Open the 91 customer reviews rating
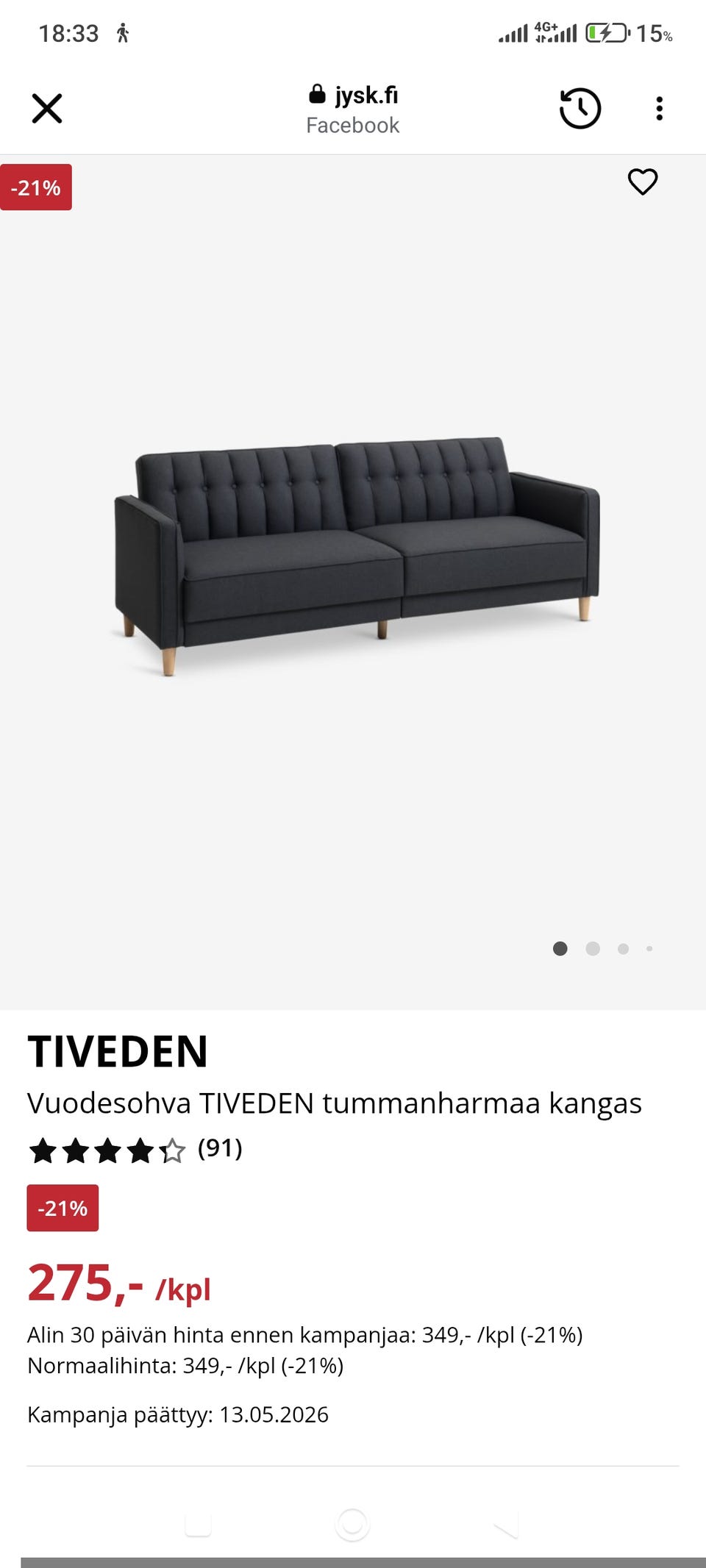The width and height of the screenshot is (706, 1568). (135, 1150)
